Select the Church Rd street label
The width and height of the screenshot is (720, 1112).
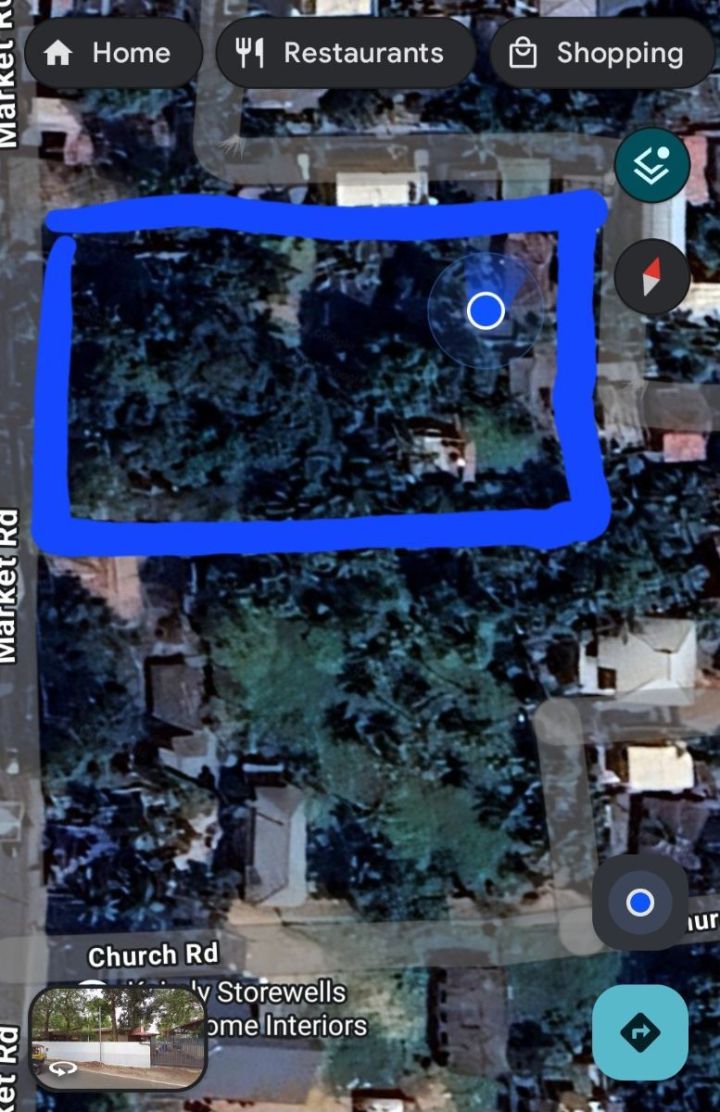point(155,955)
